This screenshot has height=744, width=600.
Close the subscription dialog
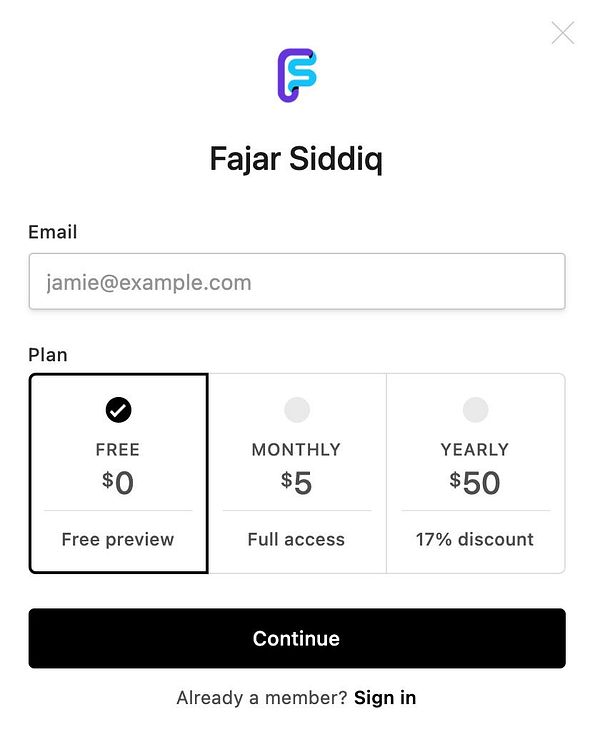[563, 33]
